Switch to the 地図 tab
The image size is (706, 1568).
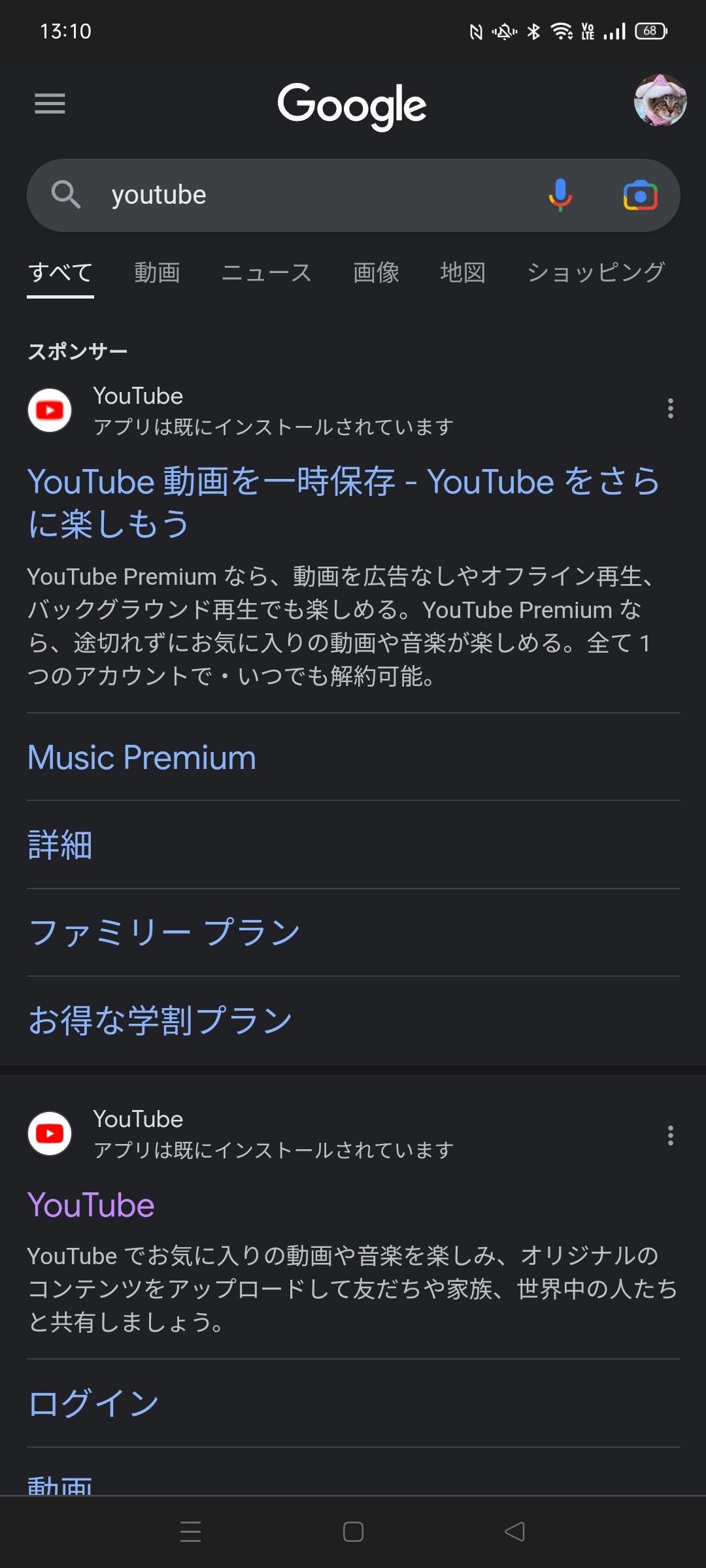click(463, 272)
